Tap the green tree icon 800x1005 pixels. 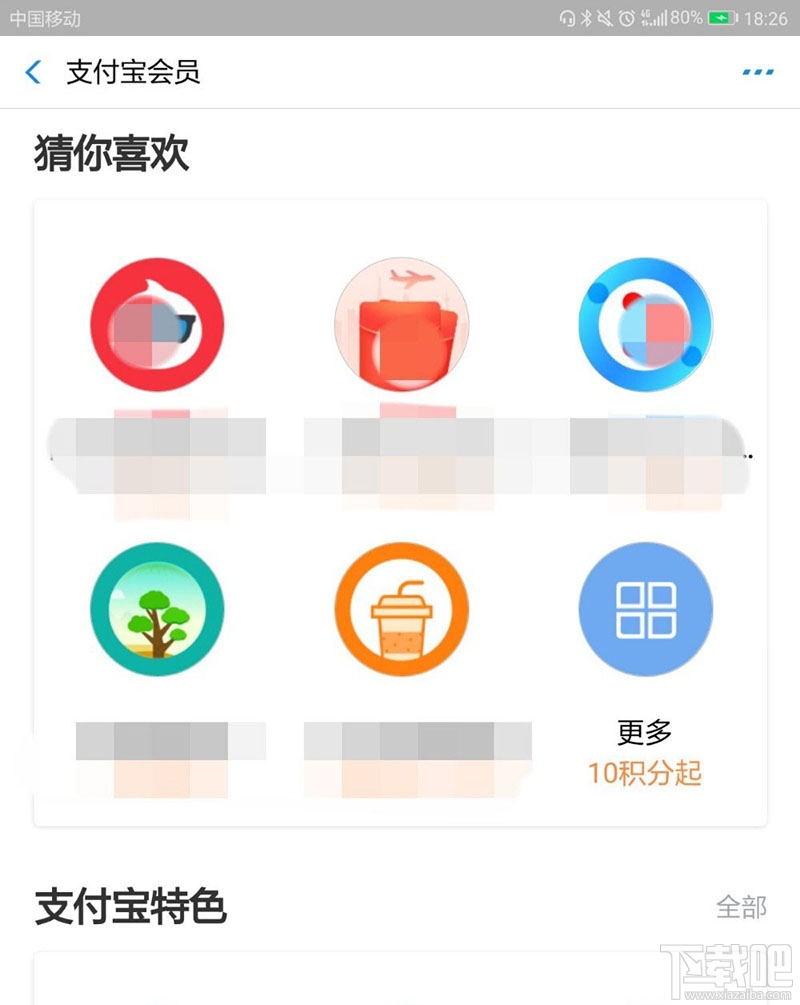(x=158, y=610)
